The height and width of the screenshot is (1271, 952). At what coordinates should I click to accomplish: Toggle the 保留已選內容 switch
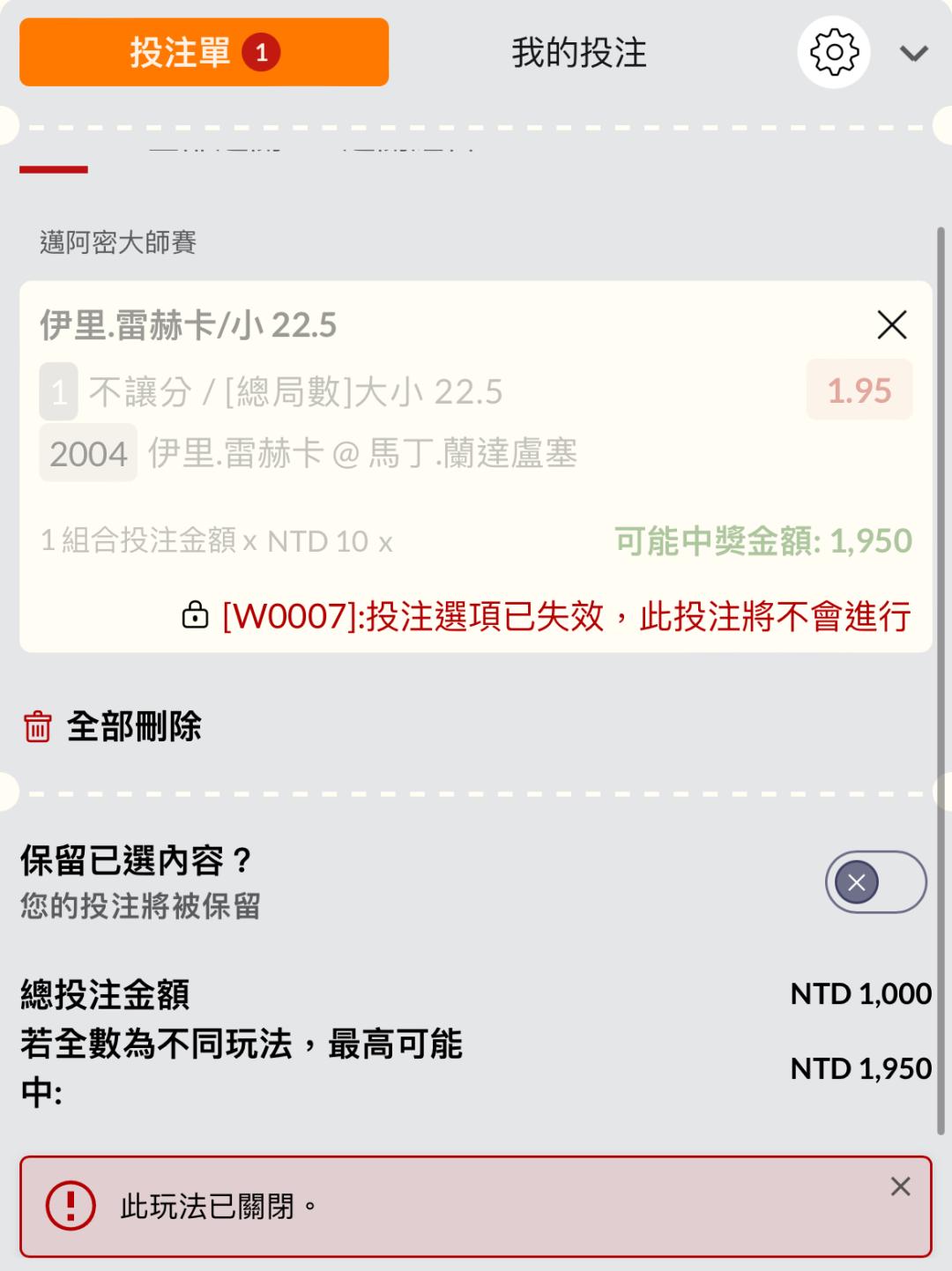[x=875, y=881]
